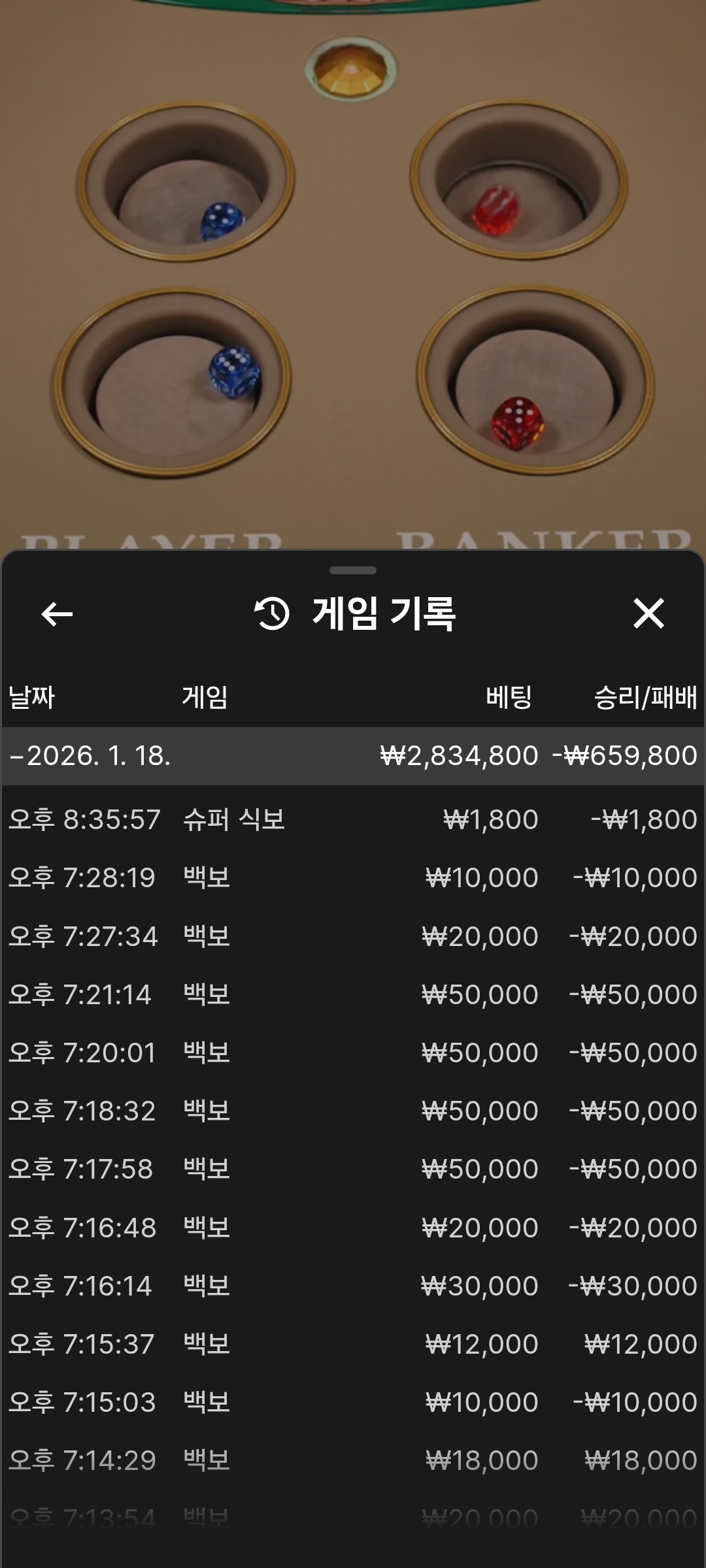The height and width of the screenshot is (1568, 706).
Task: Click the clock history icon beside 게임 기록
Action: (x=273, y=614)
